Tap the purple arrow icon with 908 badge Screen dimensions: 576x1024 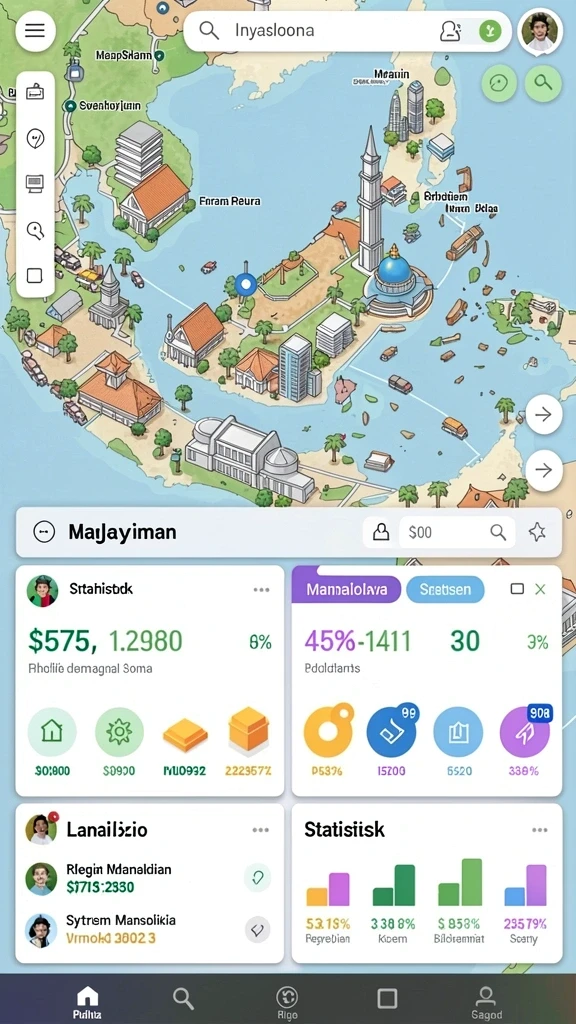pos(524,731)
